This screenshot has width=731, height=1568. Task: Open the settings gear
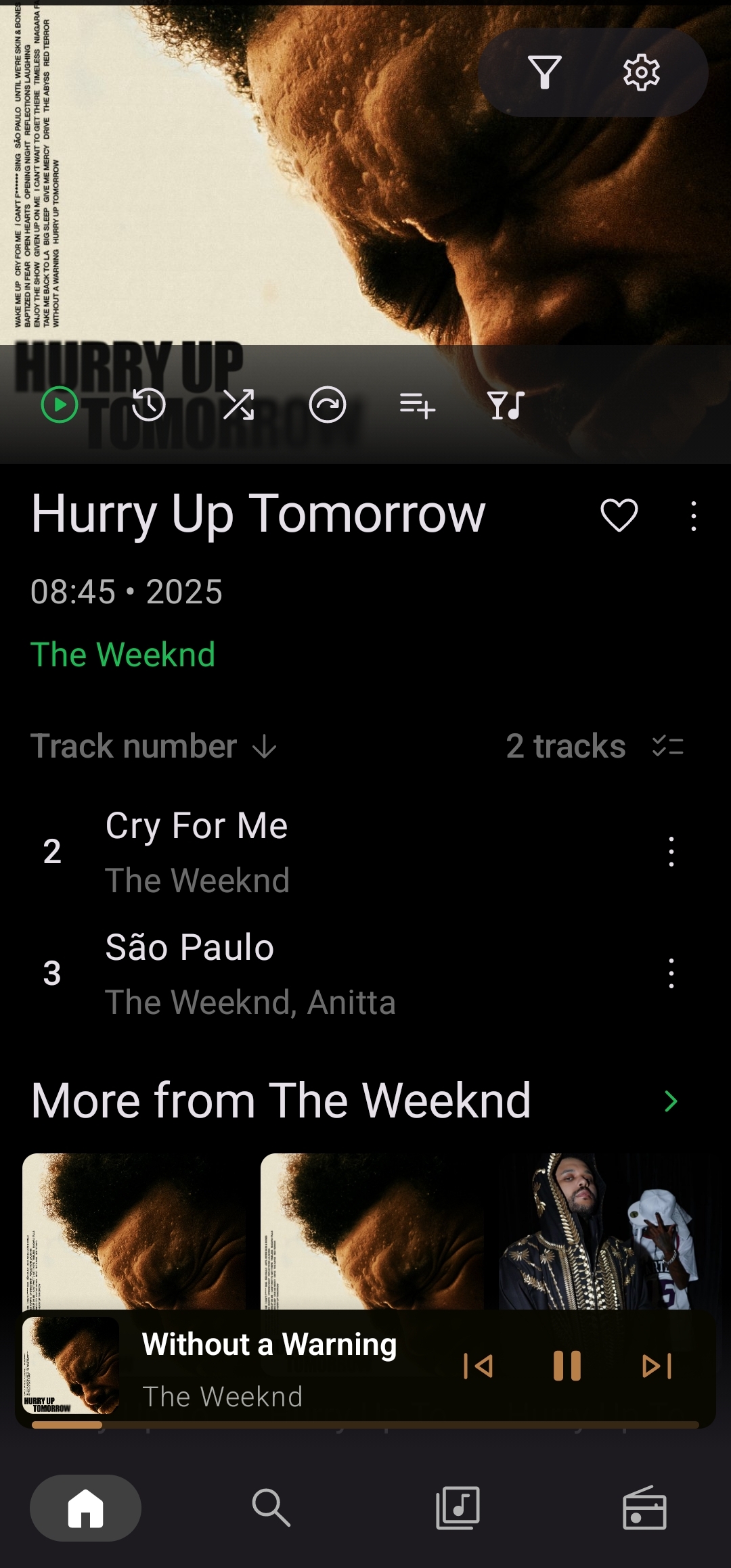641,72
